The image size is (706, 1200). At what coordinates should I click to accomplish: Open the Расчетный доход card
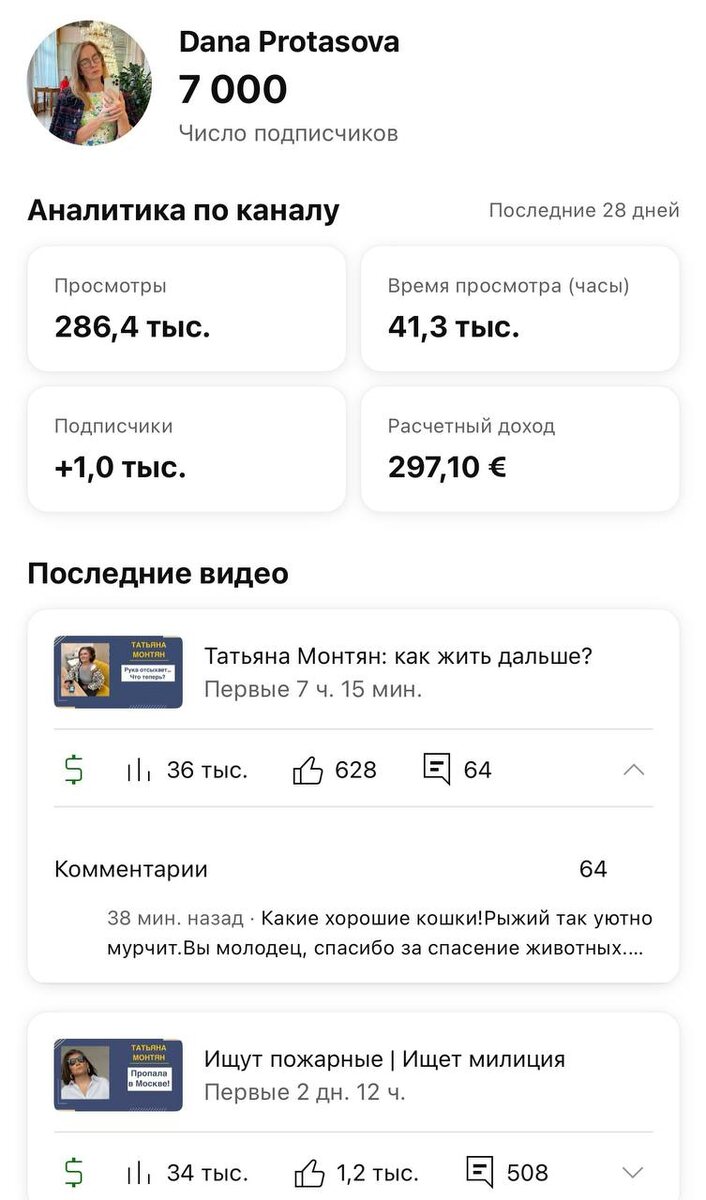click(x=519, y=448)
